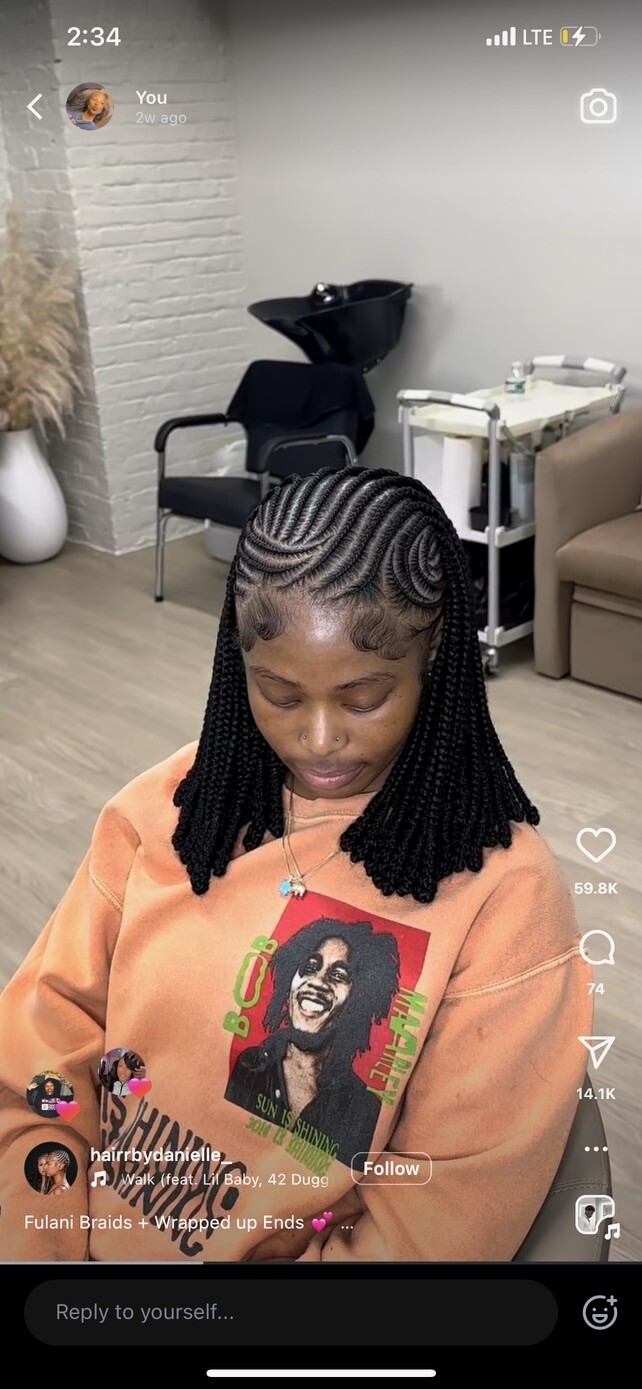The width and height of the screenshot is (642, 1389).
Task: Open the comments on this reel
Action: pyautogui.click(x=596, y=947)
